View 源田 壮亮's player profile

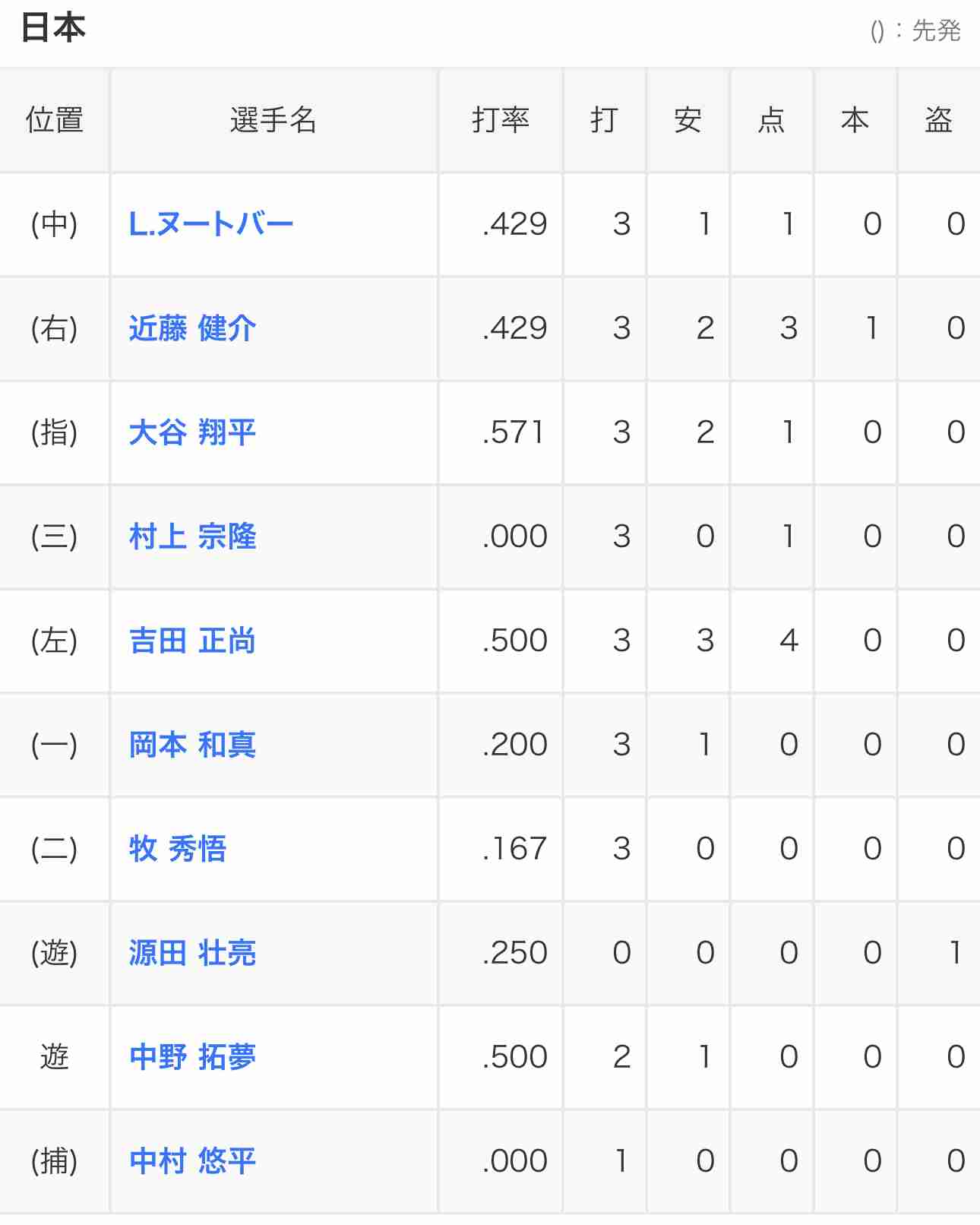click(192, 953)
